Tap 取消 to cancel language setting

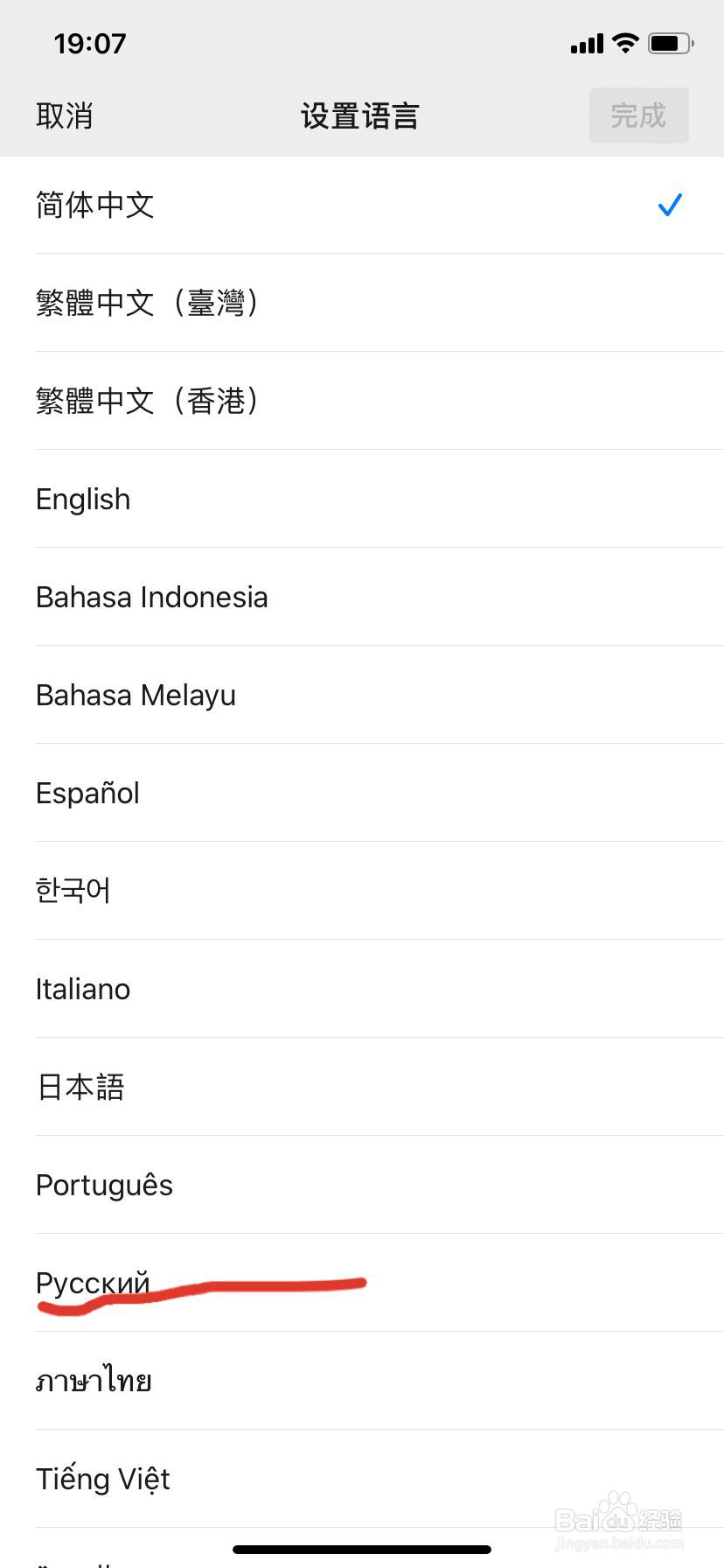pos(64,115)
